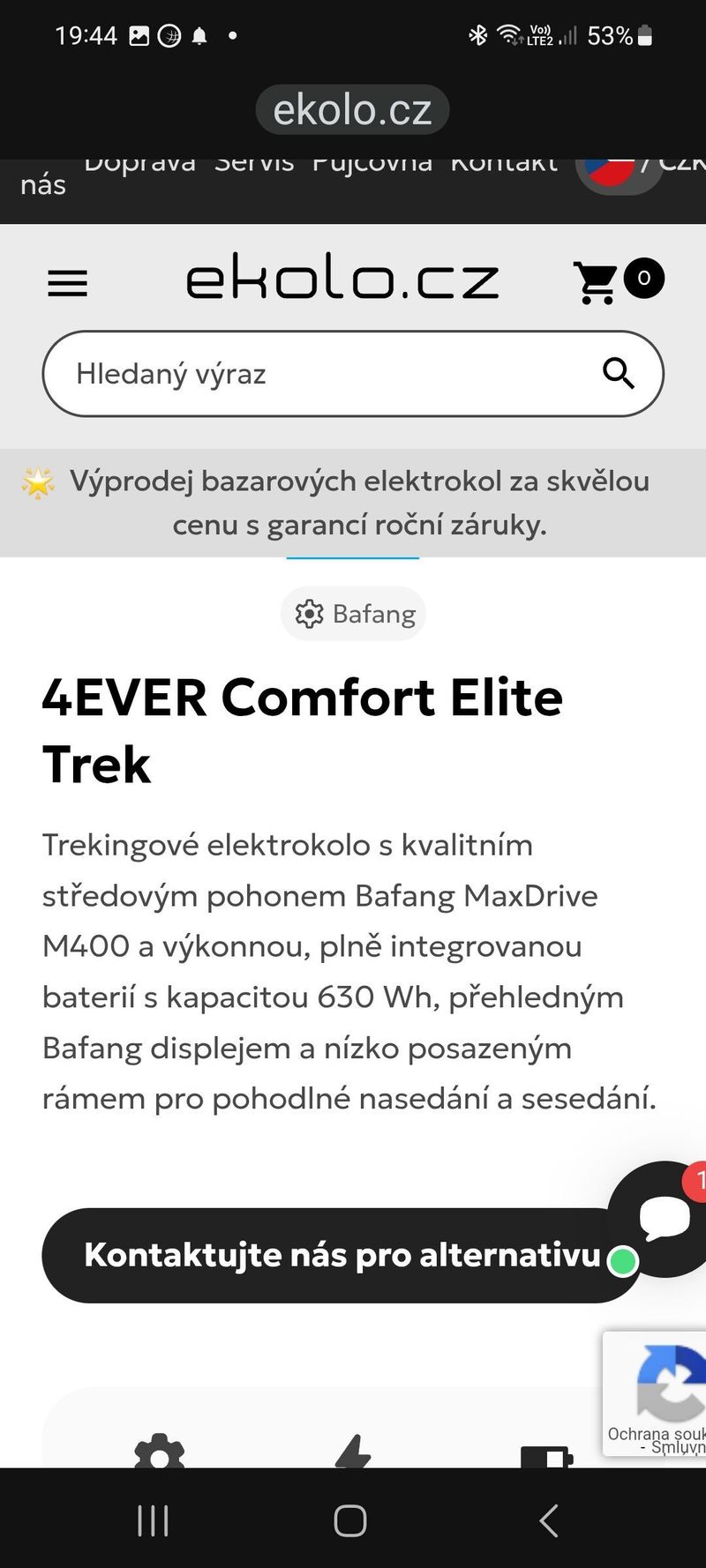
Task: Go to the Servis page
Action: tap(254, 166)
